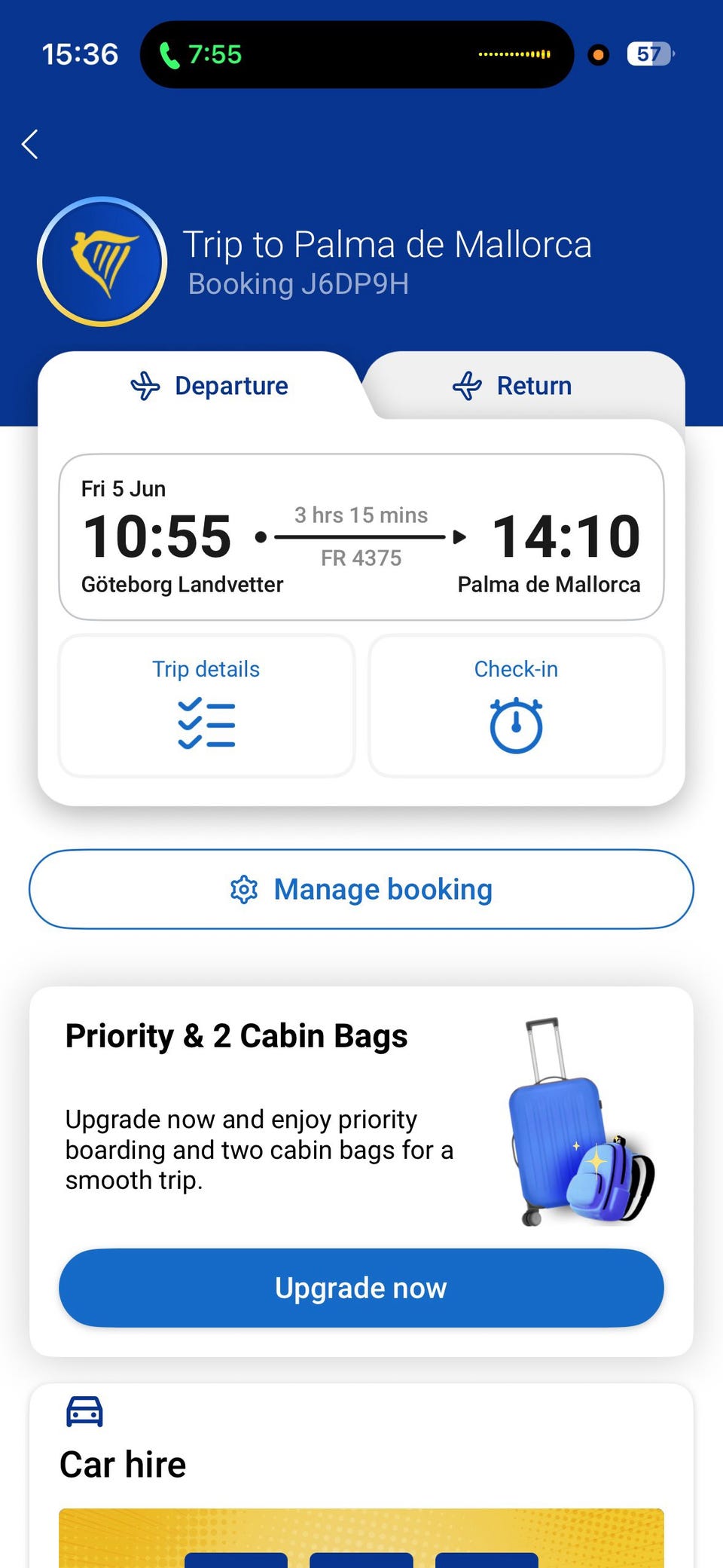Open the flight FR 4375 info card
The image size is (723, 1568).
(x=361, y=536)
